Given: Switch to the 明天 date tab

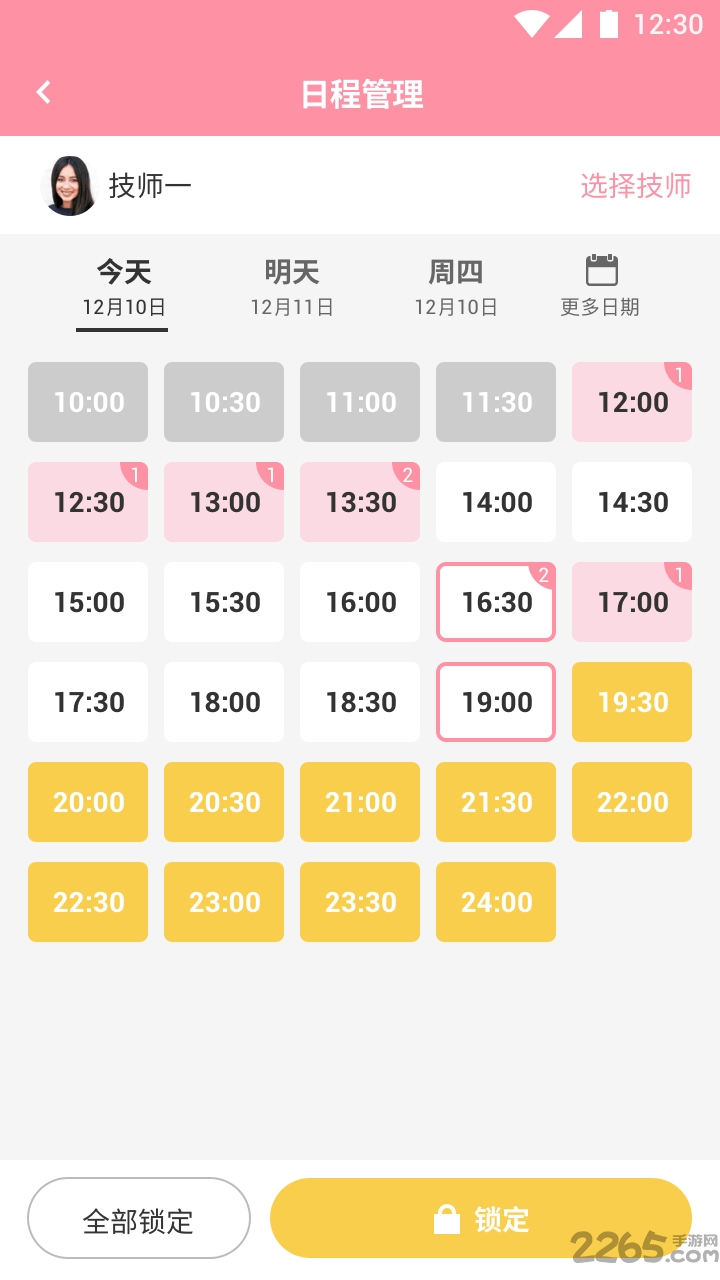Looking at the screenshot, I should 292,287.
